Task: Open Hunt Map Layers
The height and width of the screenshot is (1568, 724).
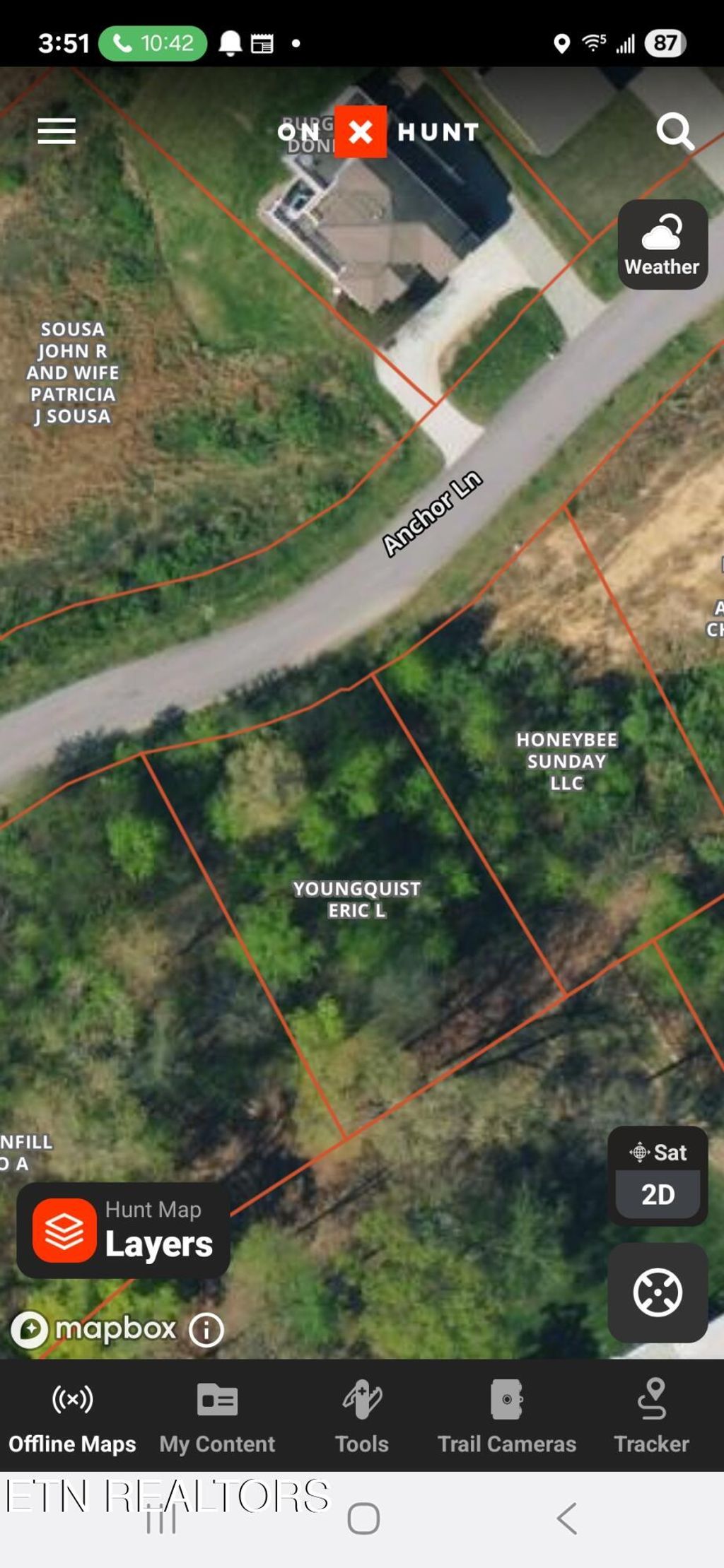Action: pyautogui.click(x=124, y=1230)
